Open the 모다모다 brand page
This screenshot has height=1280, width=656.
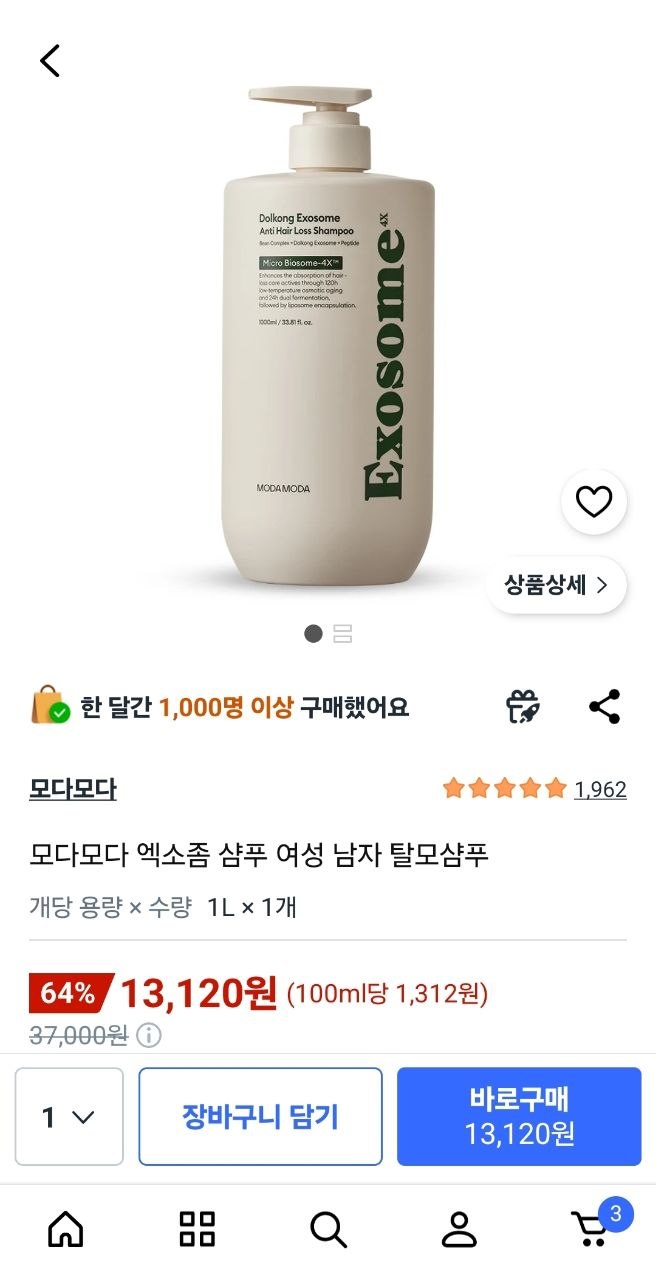coord(73,789)
